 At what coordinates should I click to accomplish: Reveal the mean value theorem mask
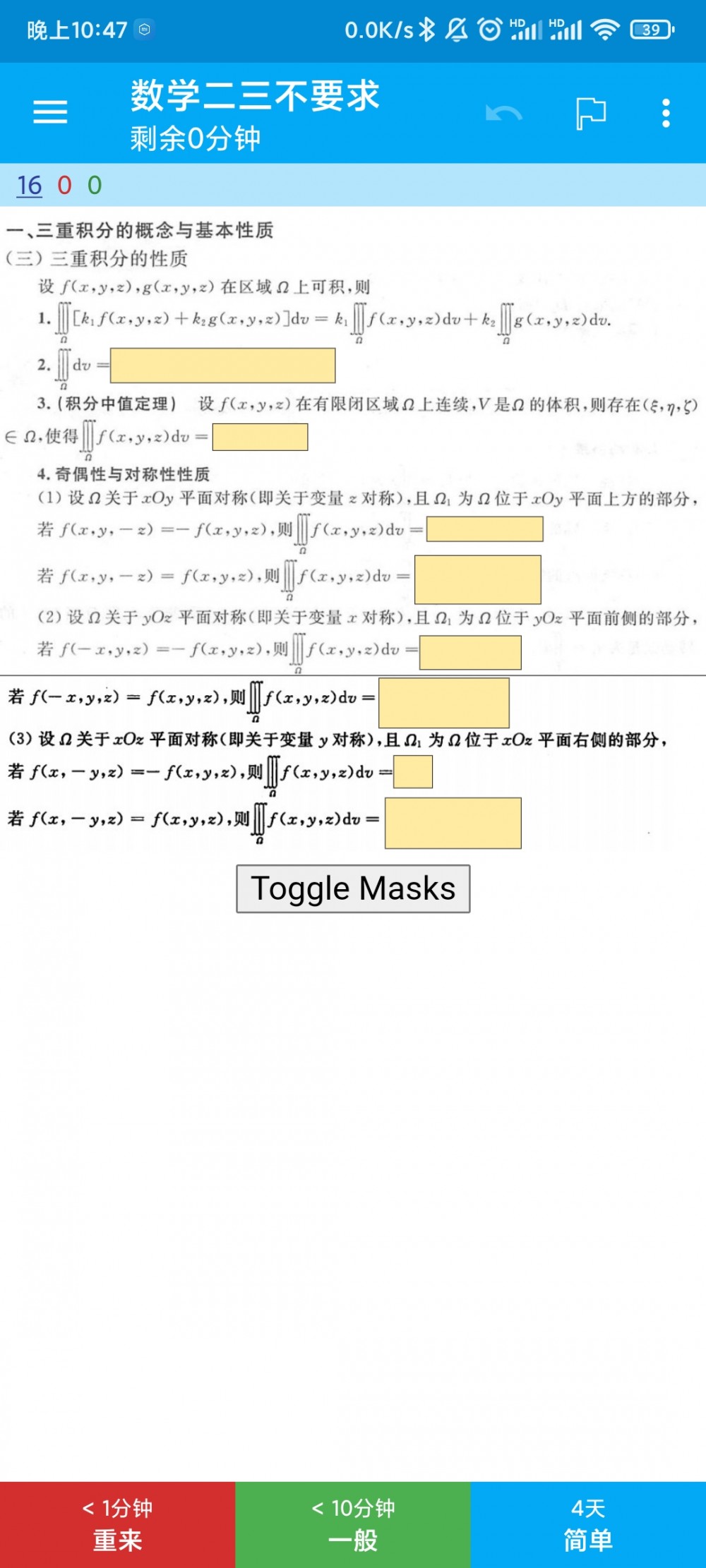260,437
